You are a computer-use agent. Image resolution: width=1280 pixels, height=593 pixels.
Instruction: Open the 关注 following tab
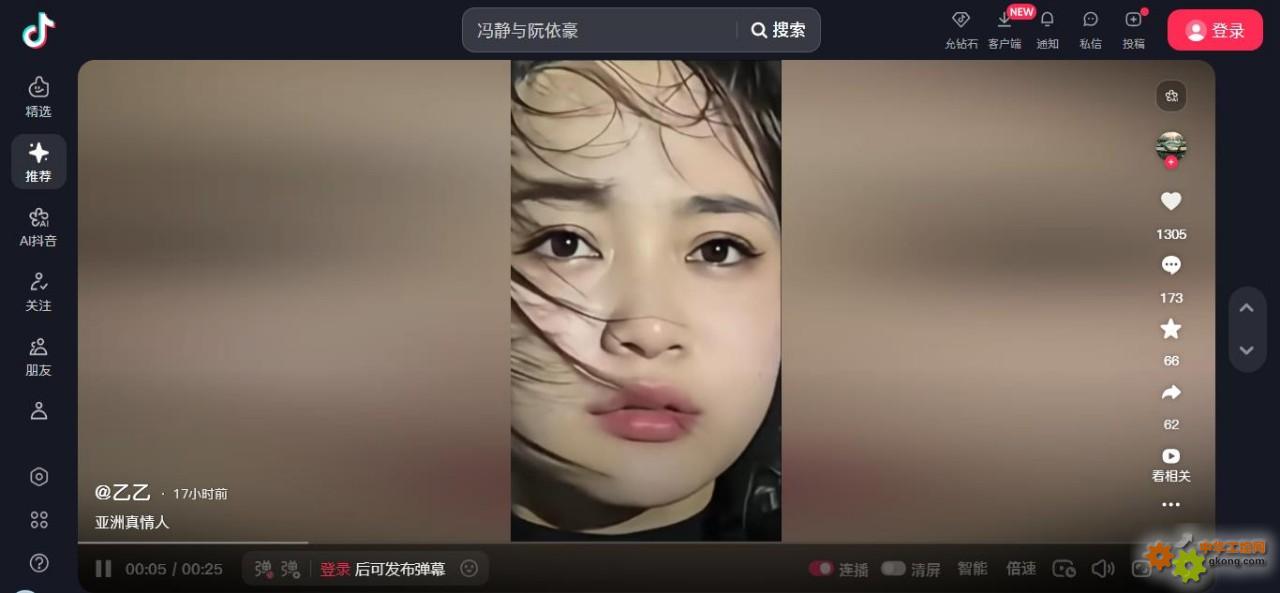39,291
